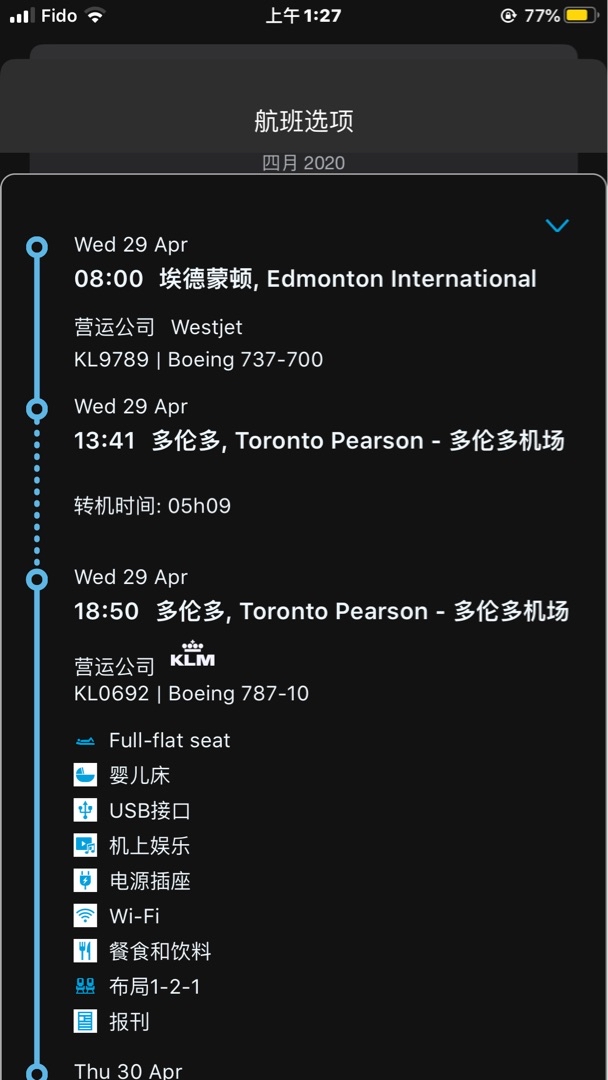This screenshot has width=608, height=1080.
Task: Collapse flight details with the blue chevron
Action: tap(556, 226)
